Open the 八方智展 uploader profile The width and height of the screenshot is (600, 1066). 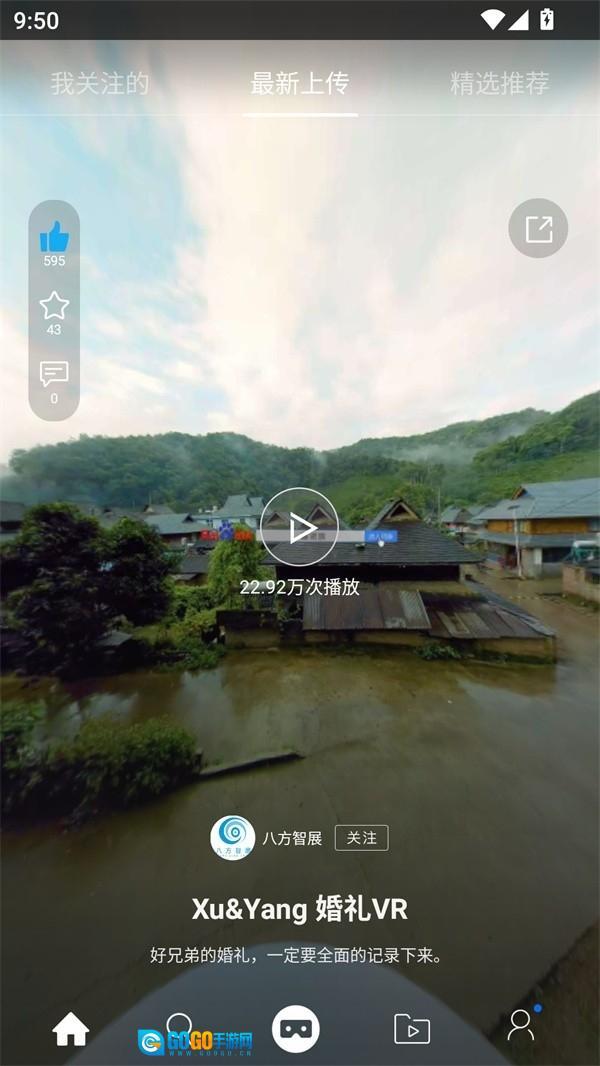(x=233, y=838)
